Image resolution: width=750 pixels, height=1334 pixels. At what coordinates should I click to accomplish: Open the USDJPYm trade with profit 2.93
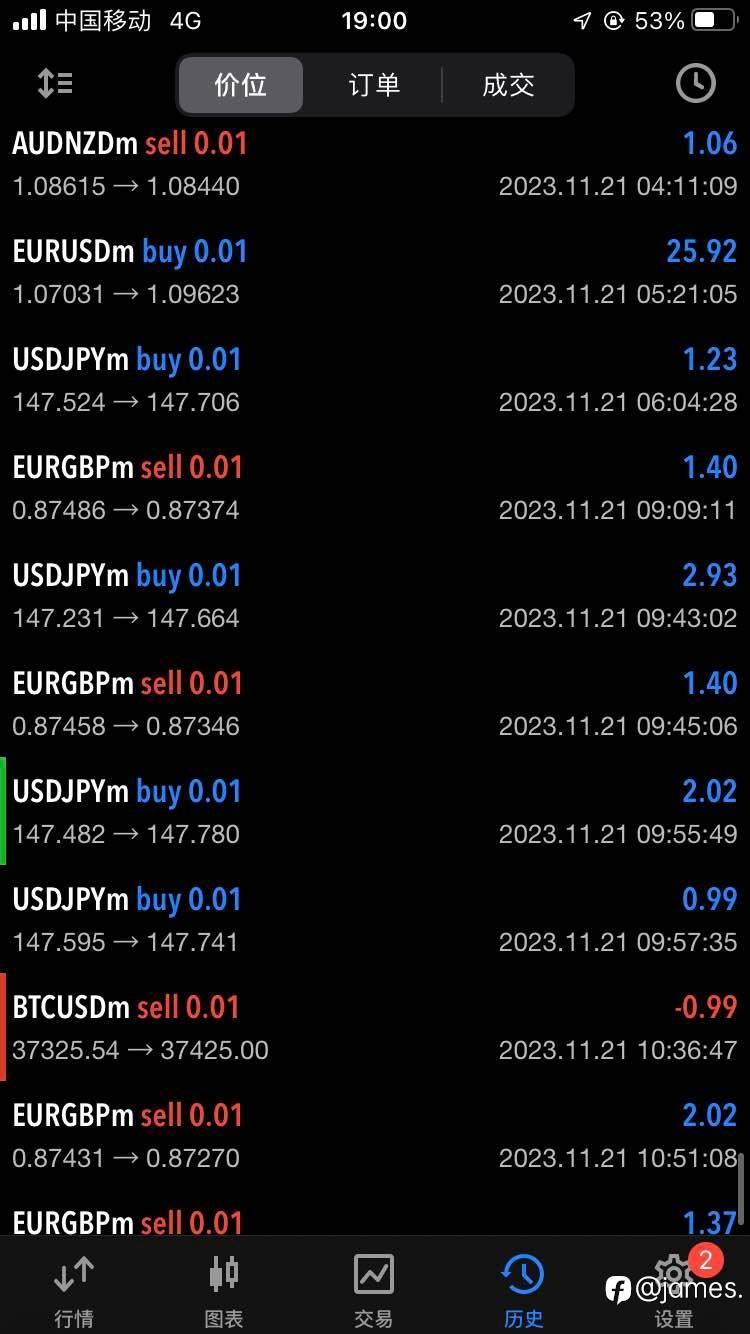[x=375, y=596]
